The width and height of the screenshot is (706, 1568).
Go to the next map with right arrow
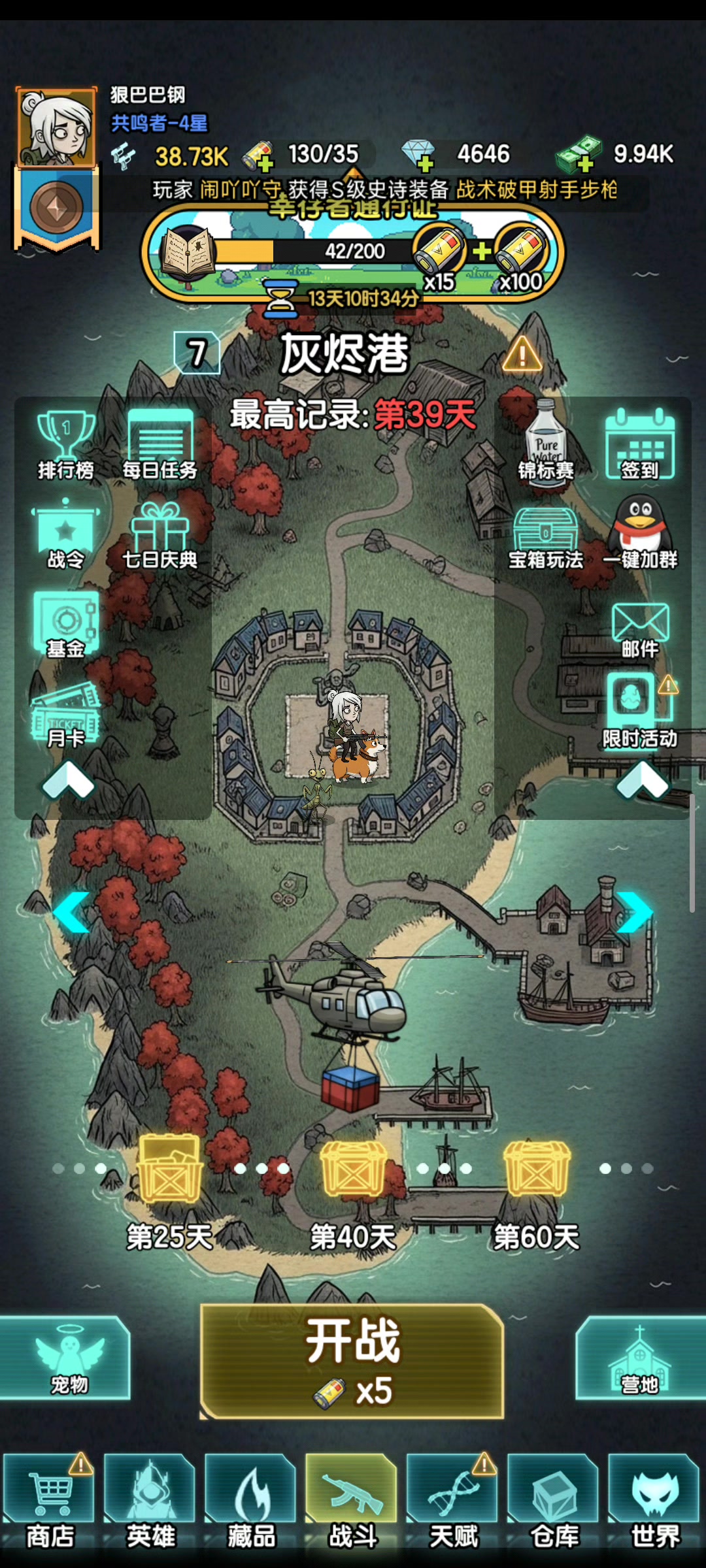click(633, 912)
